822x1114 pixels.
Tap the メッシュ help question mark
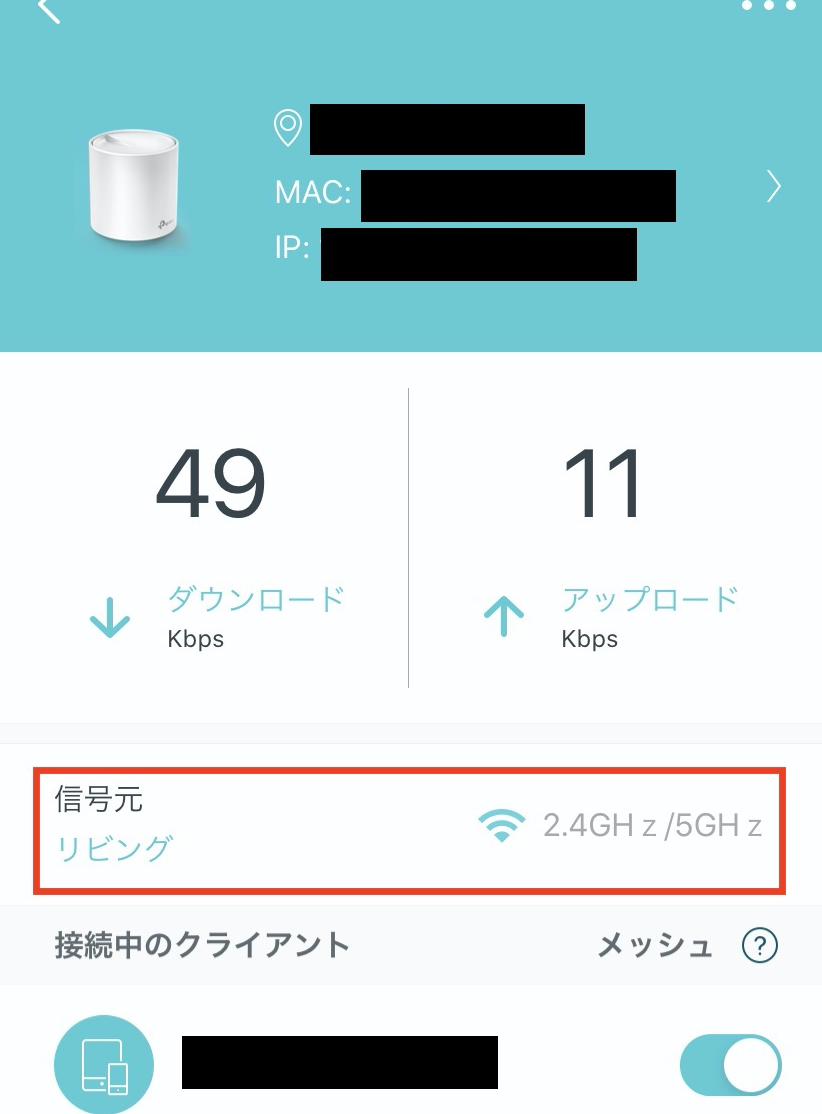point(760,945)
